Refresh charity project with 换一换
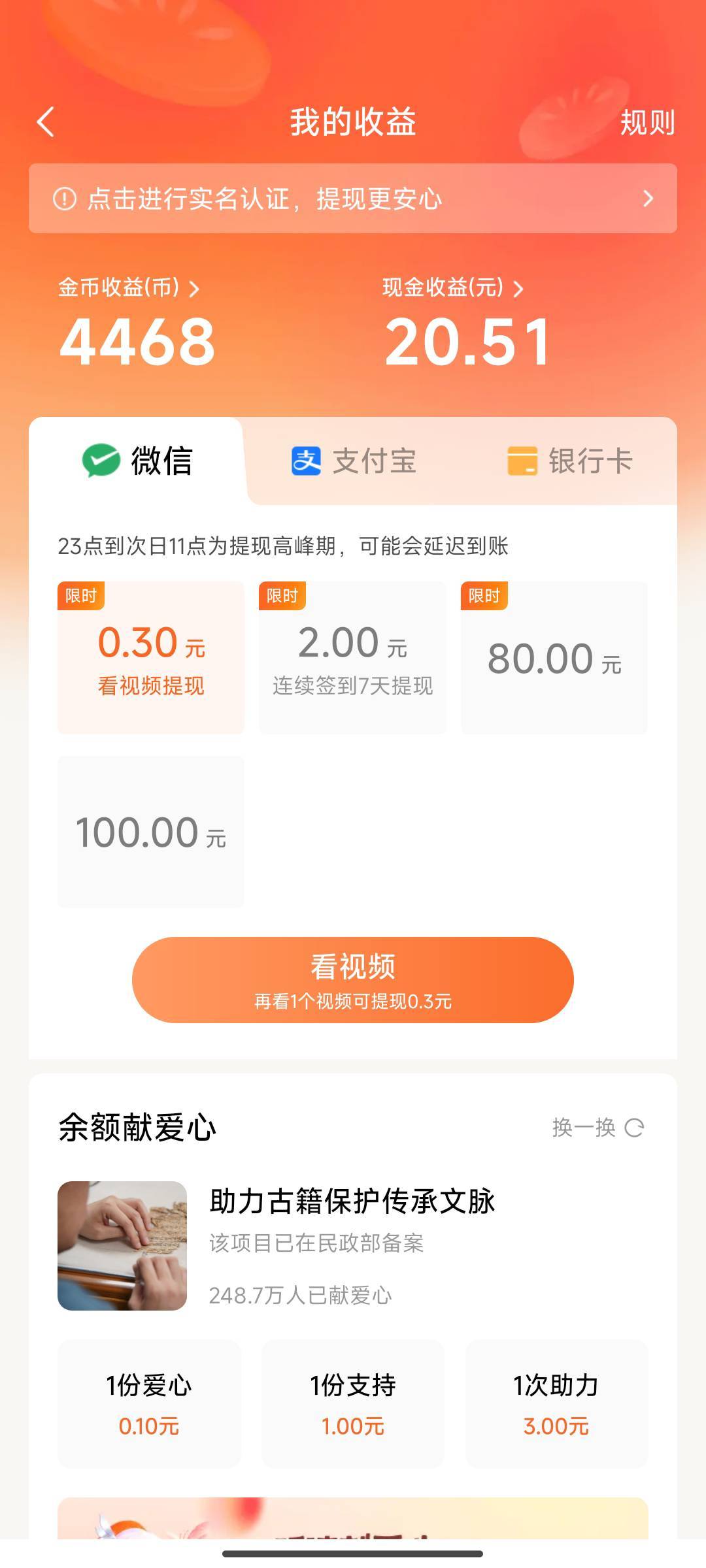This screenshot has height=1568, width=706. click(x=597, y=1128)
